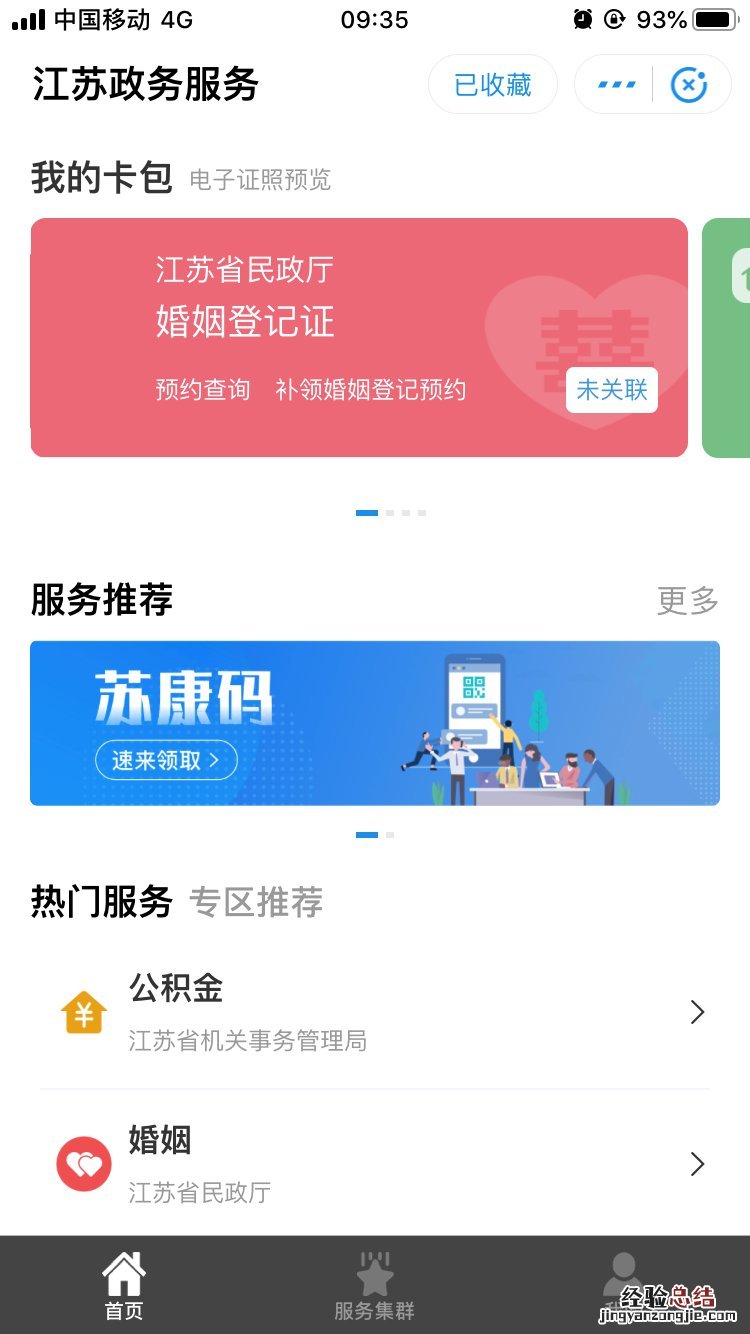The height and width of the screenshot is (1334, 750).
Task: Switch to the 首页 tab
Action: (124, 1287)
